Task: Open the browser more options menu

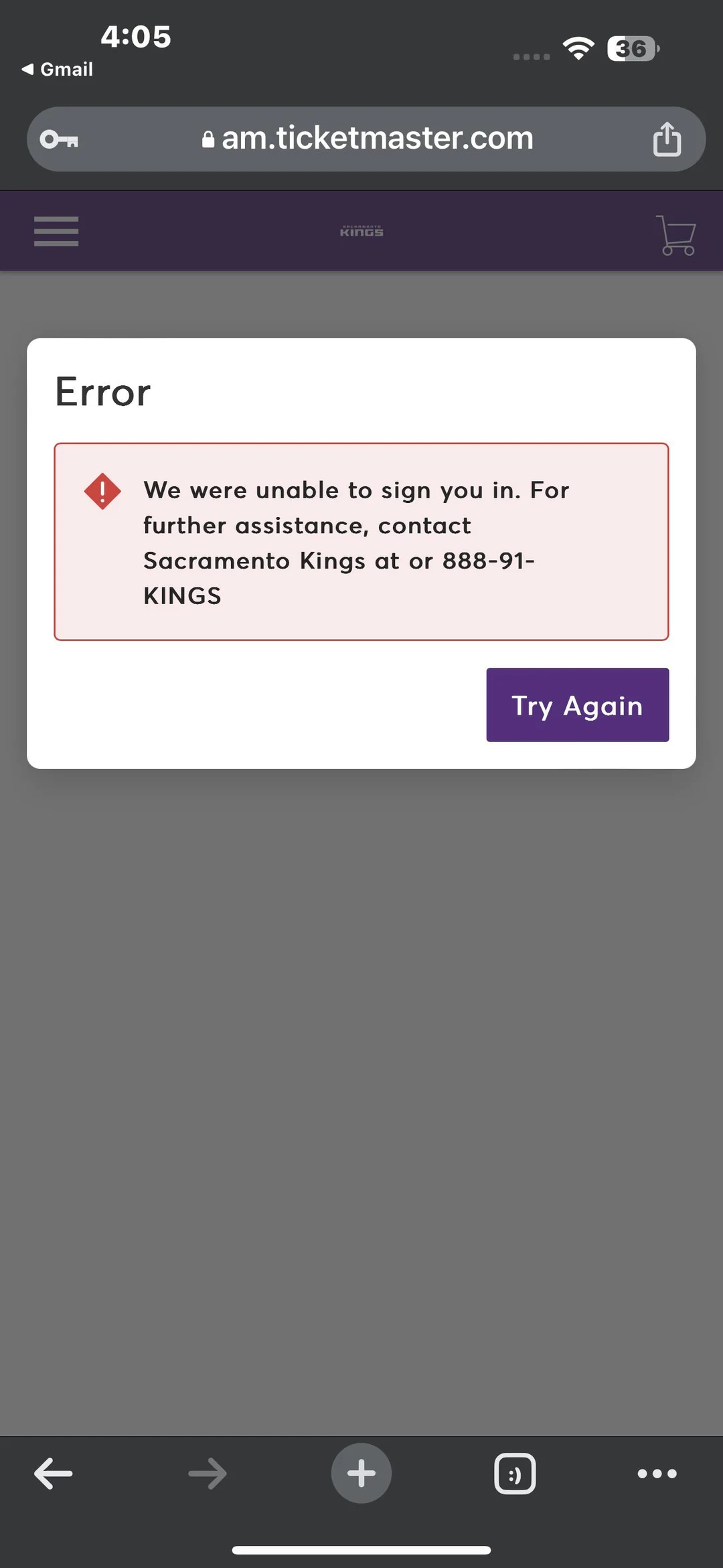Action: pyautogui.click(x=657, y=1474)
